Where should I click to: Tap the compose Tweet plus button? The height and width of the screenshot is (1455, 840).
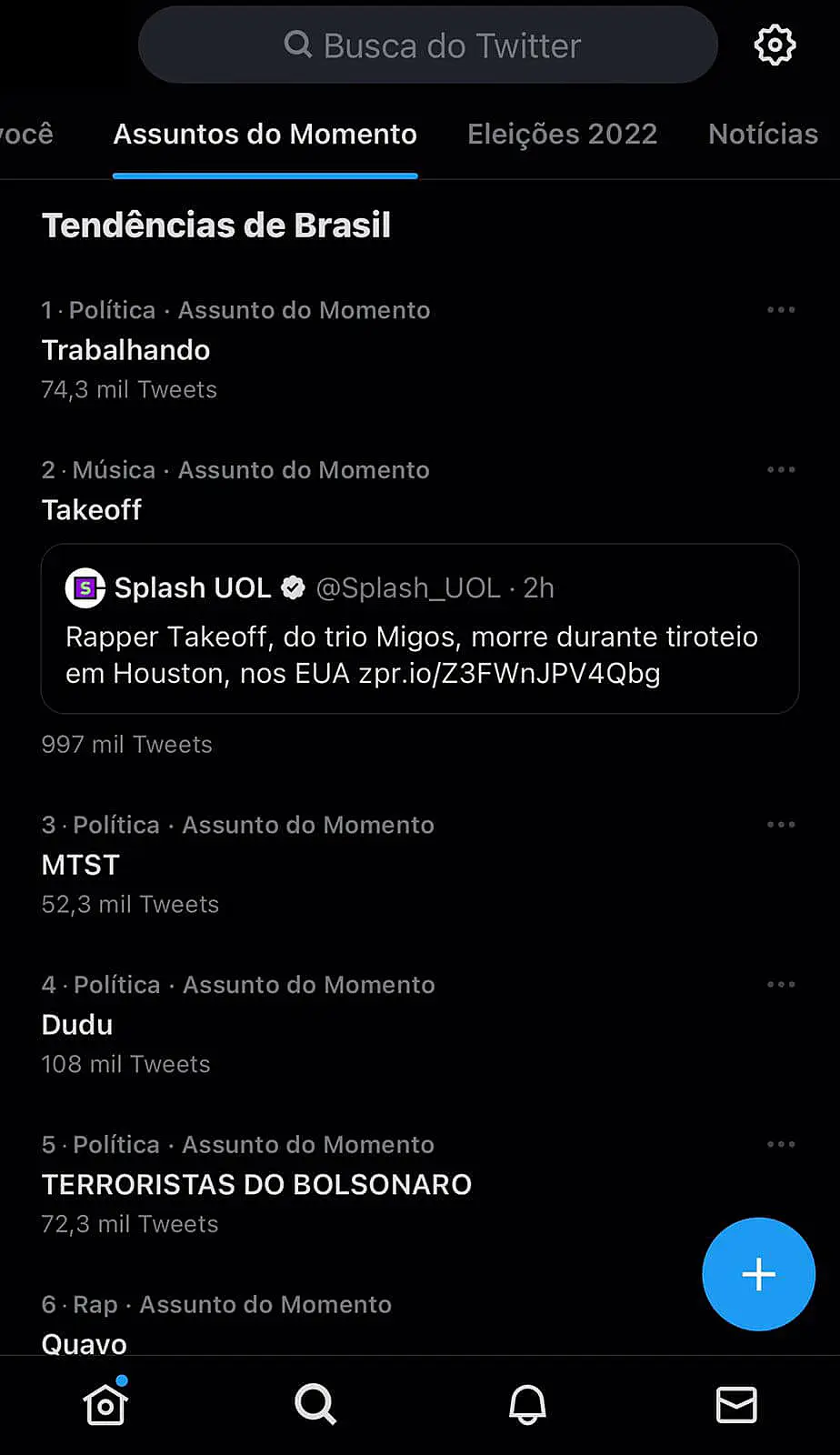(x=758, y=1274)
